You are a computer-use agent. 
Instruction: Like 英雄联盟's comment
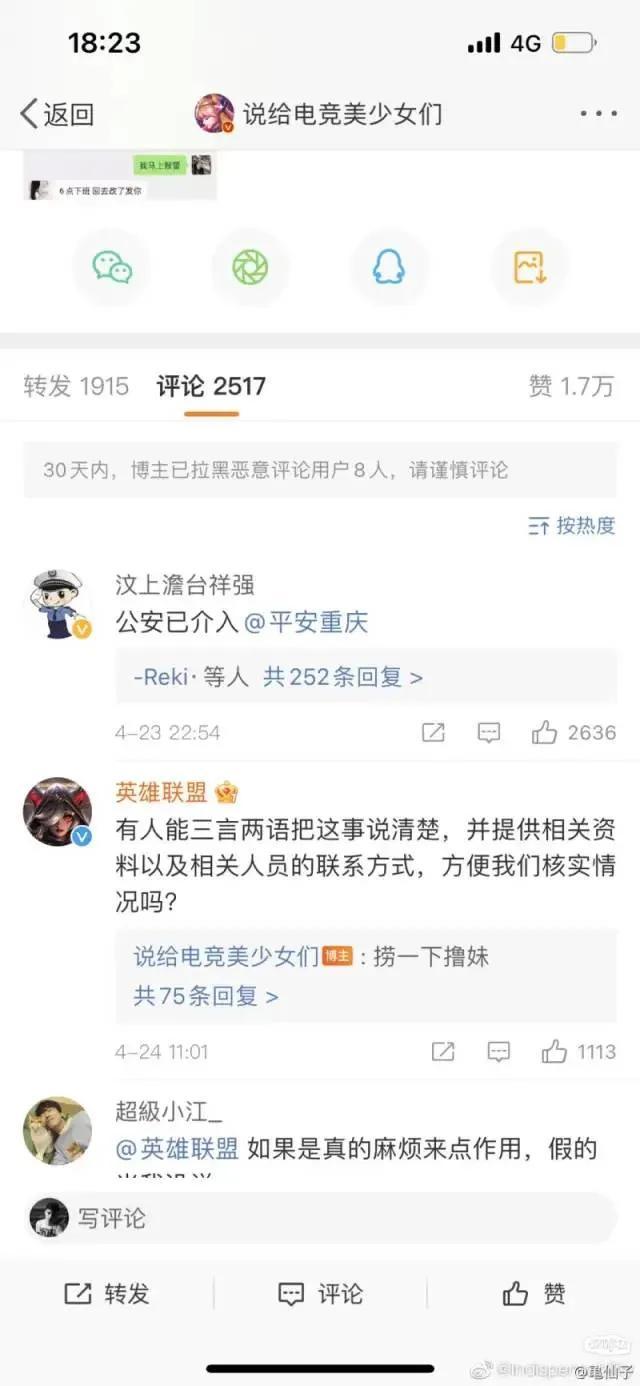pos(554,1052)
